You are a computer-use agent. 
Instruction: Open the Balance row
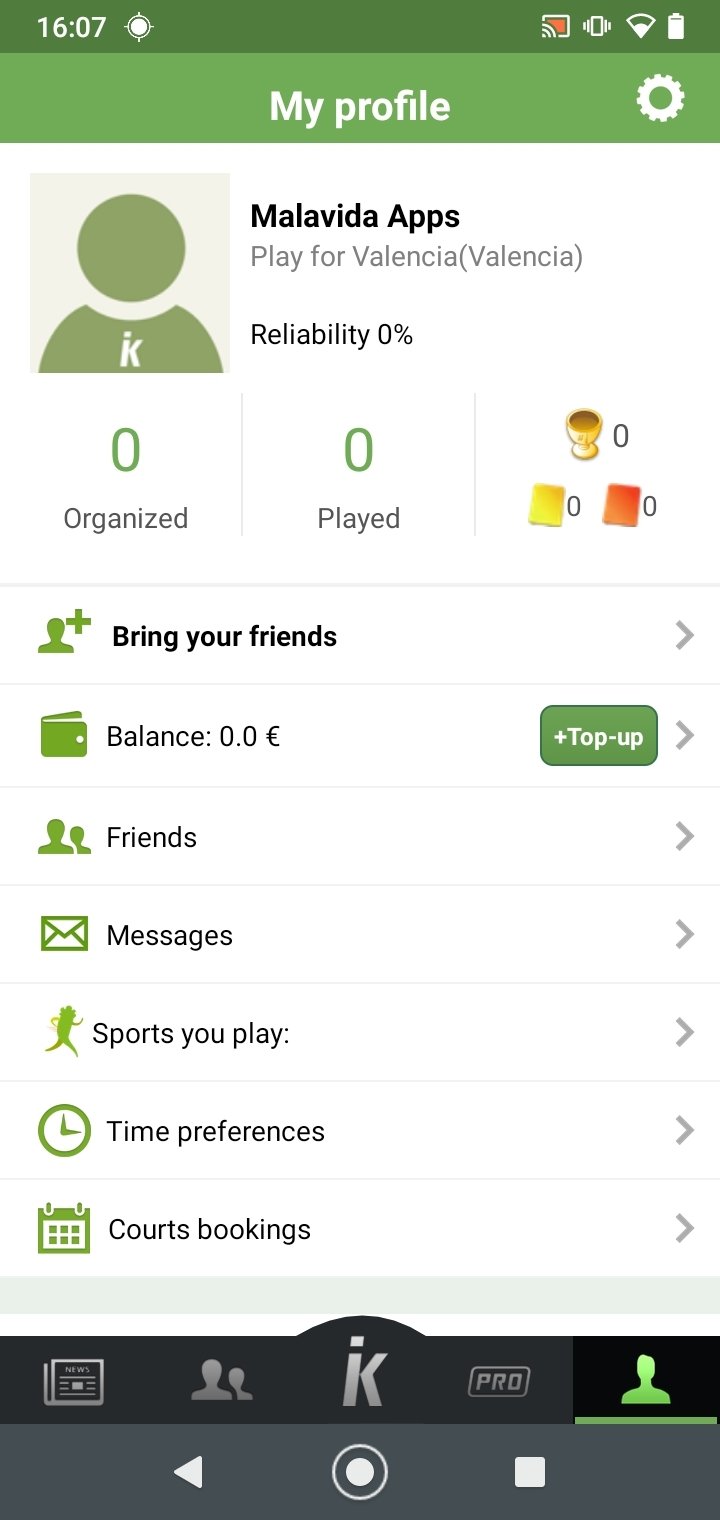[x=360, y=737]
